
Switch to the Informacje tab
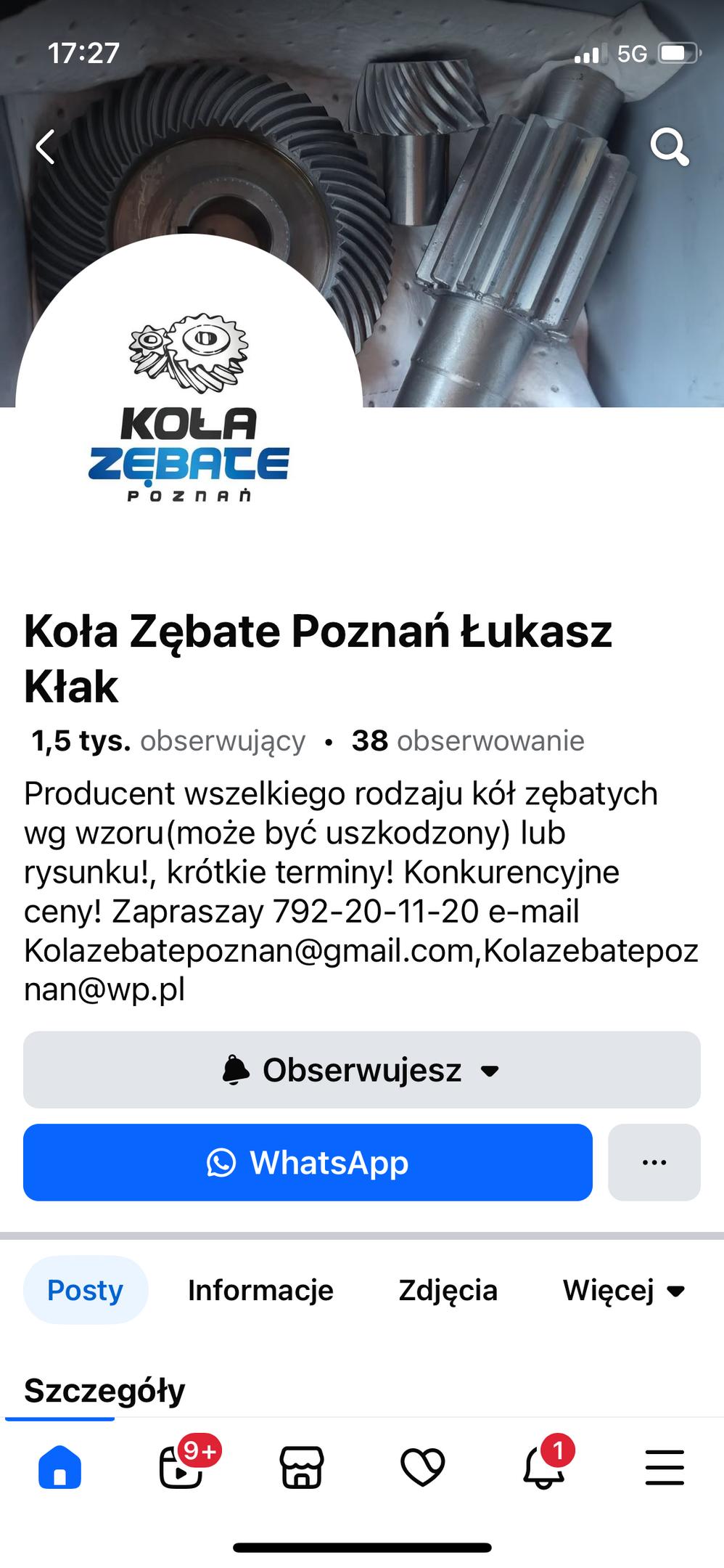[x=260, y=1290]
